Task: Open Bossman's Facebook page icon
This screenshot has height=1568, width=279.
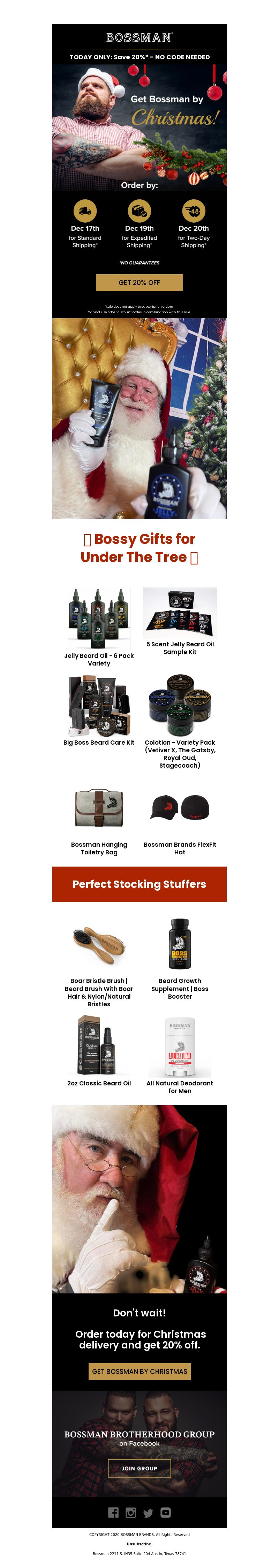Action: [x=113, y=1512]
